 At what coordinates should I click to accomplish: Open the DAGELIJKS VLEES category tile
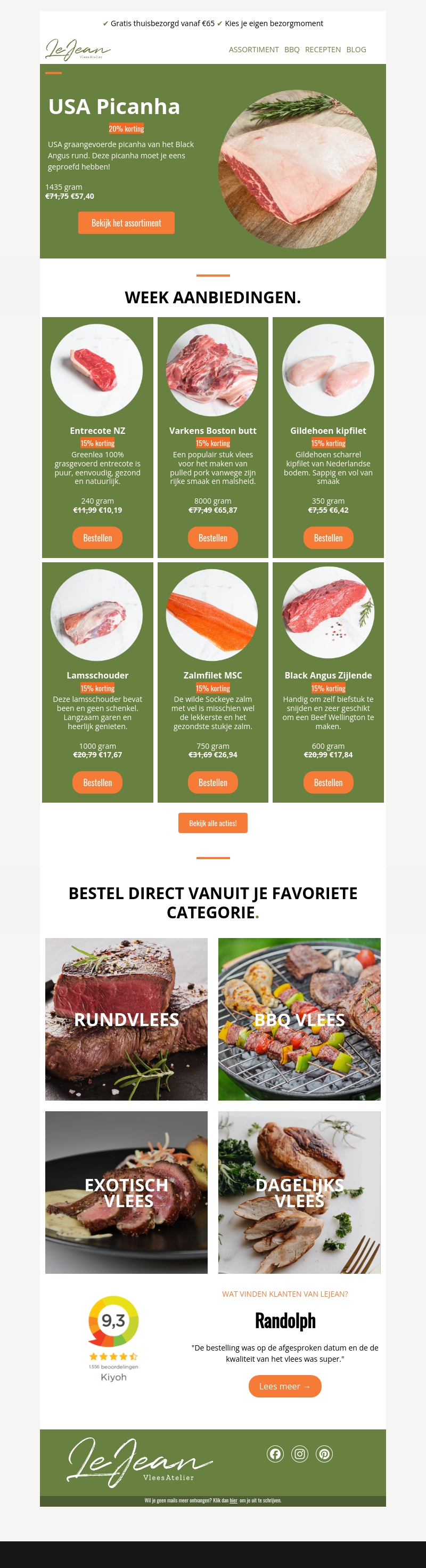pos(299,1192)
